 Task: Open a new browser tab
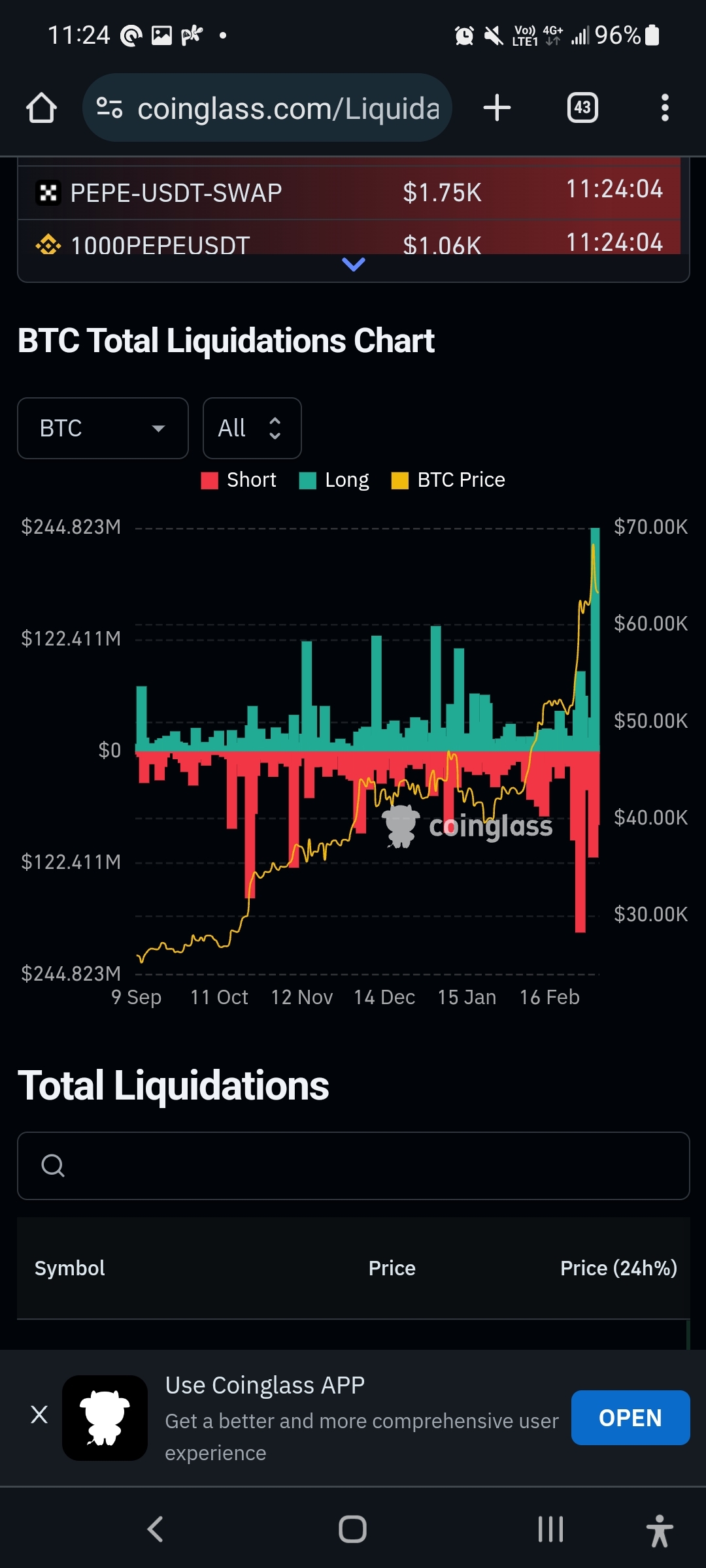497,108
